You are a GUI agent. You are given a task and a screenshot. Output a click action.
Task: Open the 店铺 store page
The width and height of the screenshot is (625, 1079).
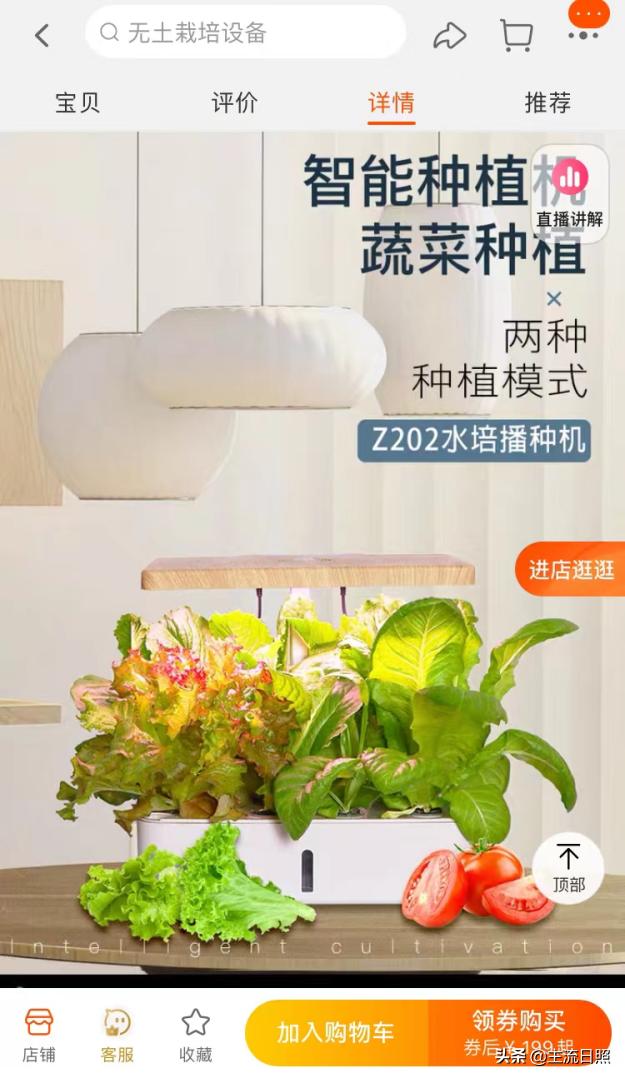click(39, 1034)
